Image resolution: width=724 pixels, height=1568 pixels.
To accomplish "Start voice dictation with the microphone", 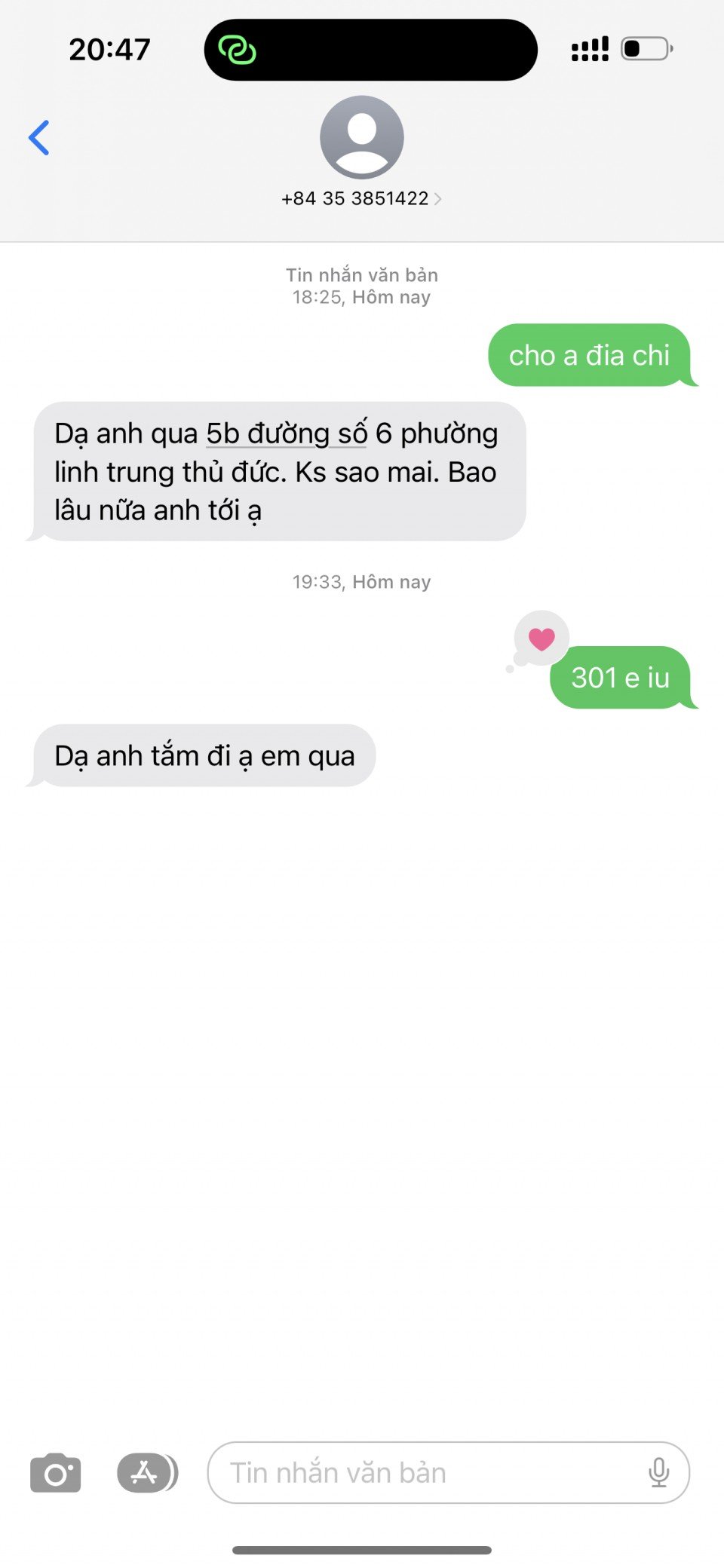I will 658,1473.
